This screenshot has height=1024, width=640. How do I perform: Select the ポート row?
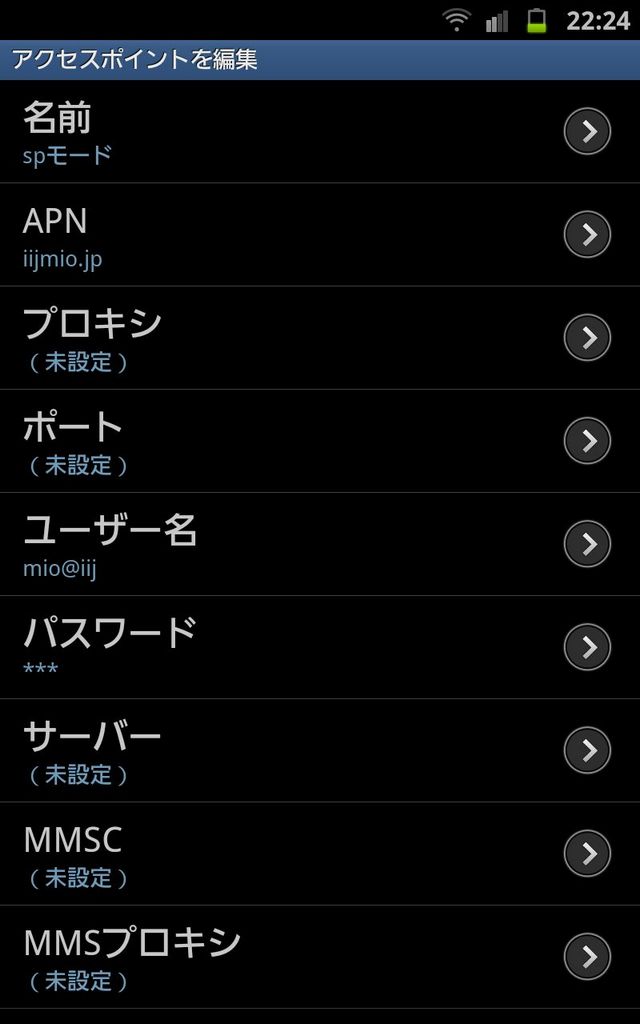tap(320, 441)
